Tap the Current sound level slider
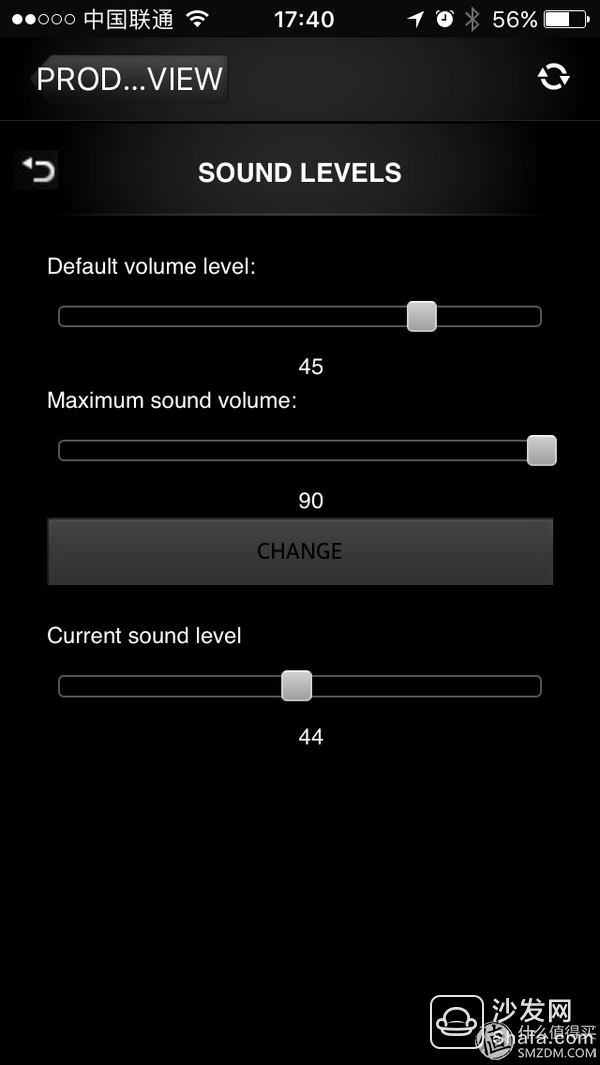The width and height of the screenshot is (600, 1065). tap(300, 686)
